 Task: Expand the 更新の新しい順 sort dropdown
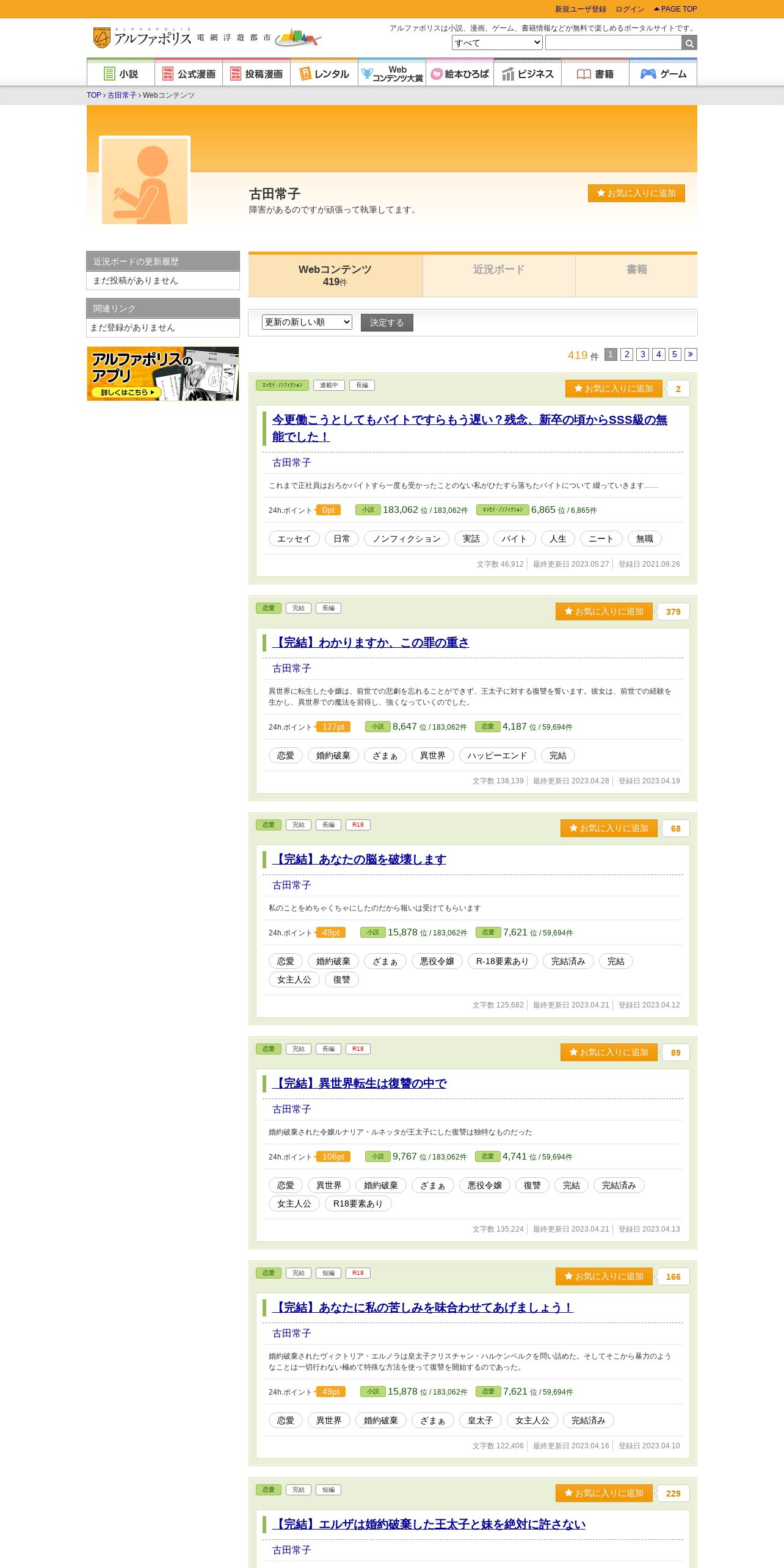[307, 322]
